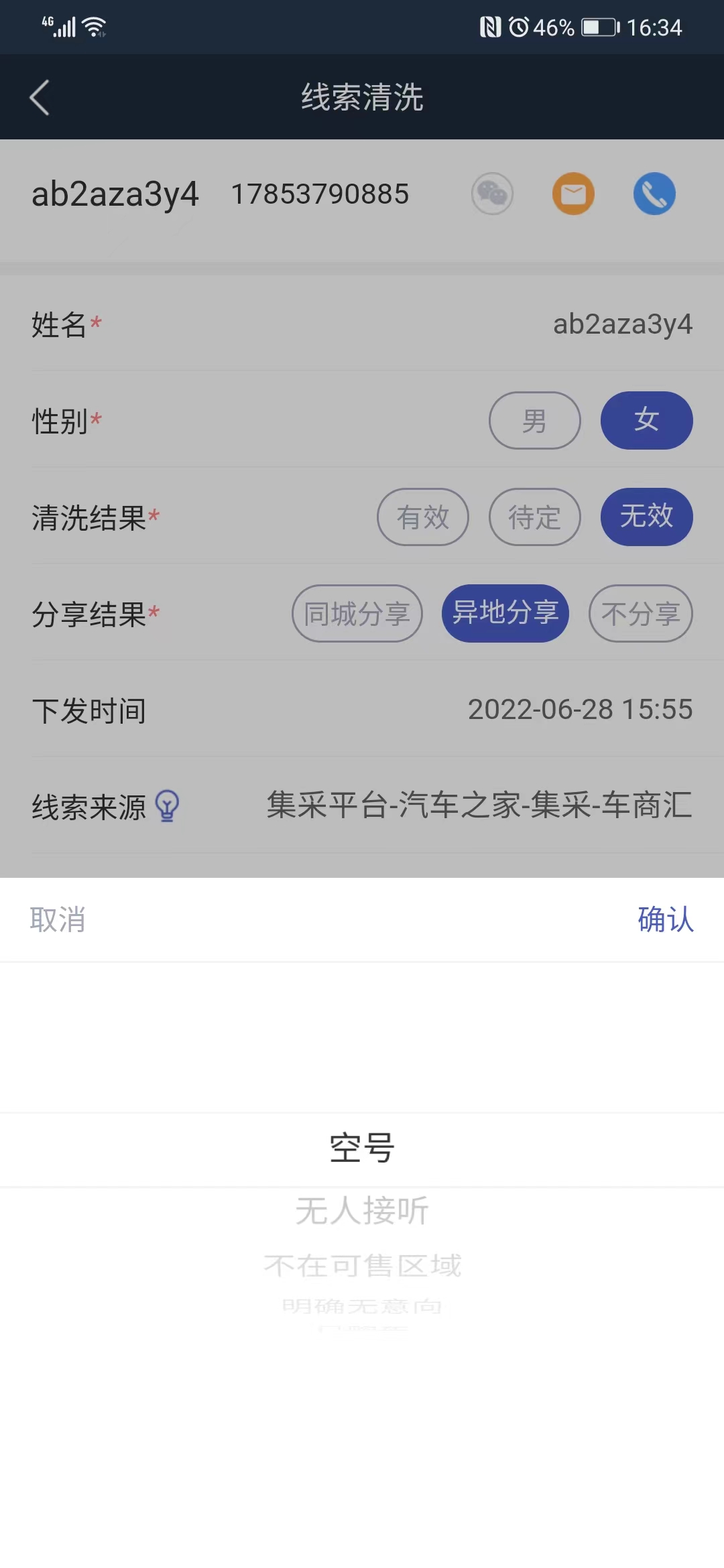Confirm the picker selection with 确认

click(665, 919)
